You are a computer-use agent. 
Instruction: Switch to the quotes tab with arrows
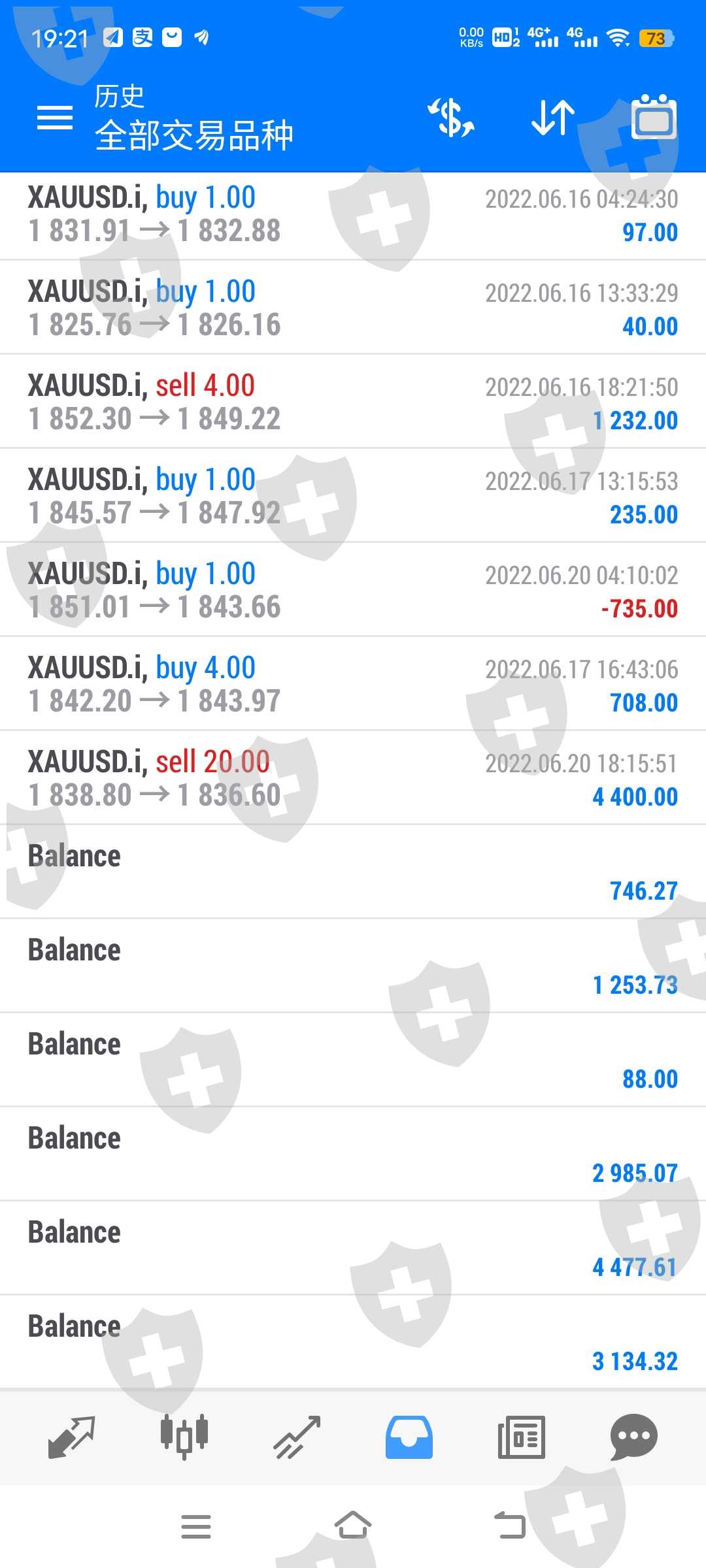[x=72, y=1437]
